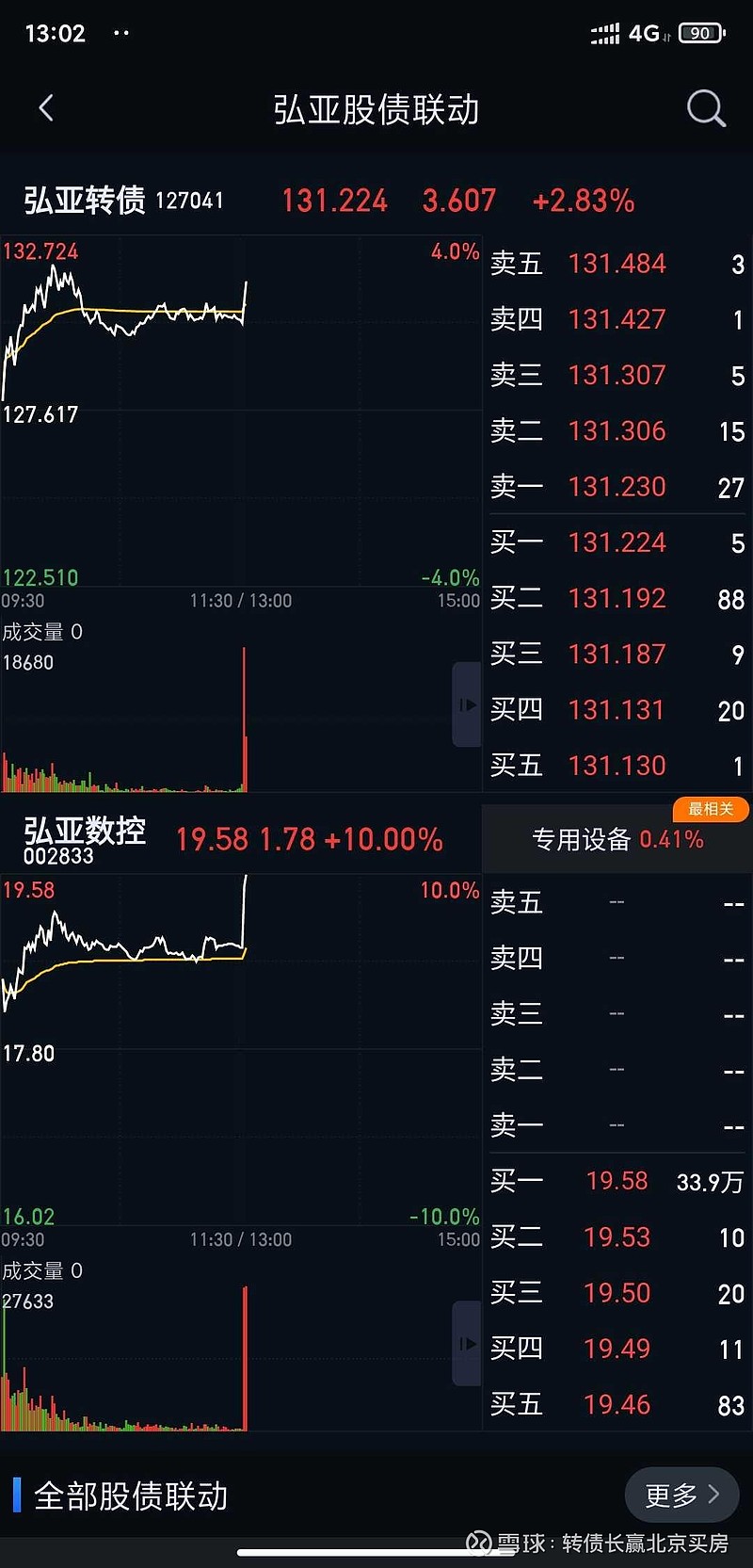Open the 专用设备 sector tag

tap(617, 838)
